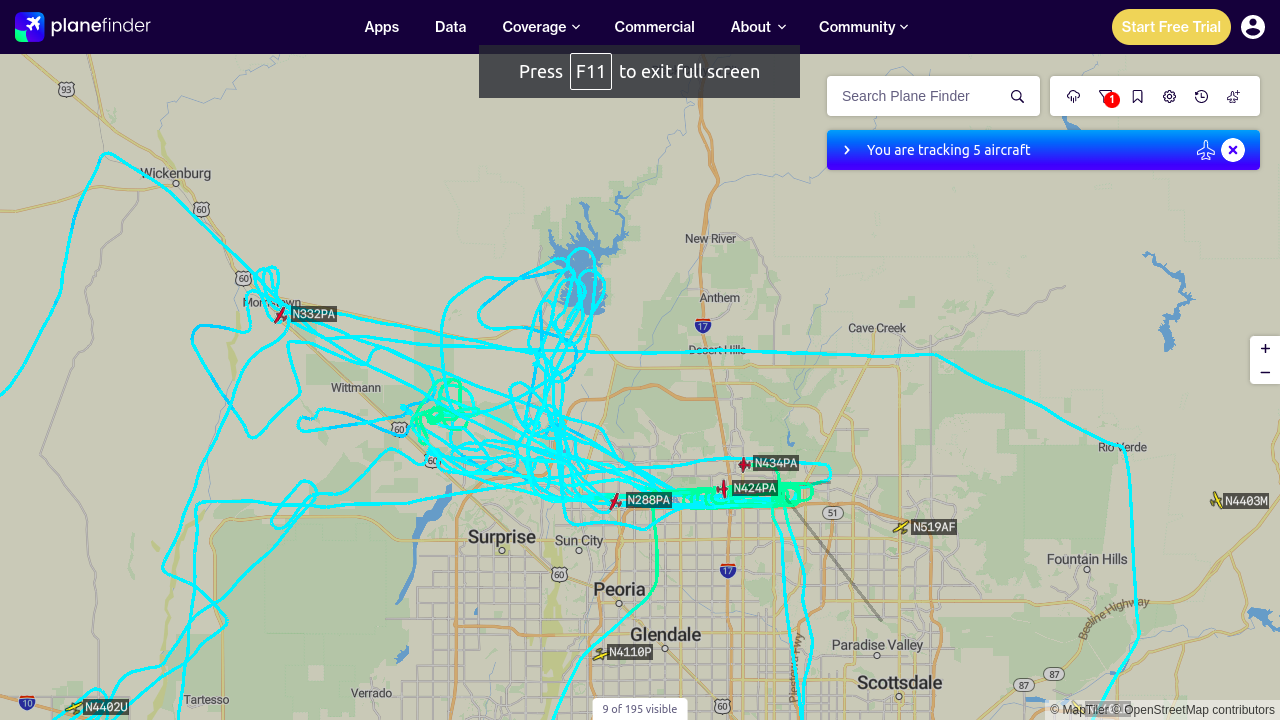The image size is (1280, 720).
Task: Expand the About dropdown menu
Action: click(x=758, y=27)
